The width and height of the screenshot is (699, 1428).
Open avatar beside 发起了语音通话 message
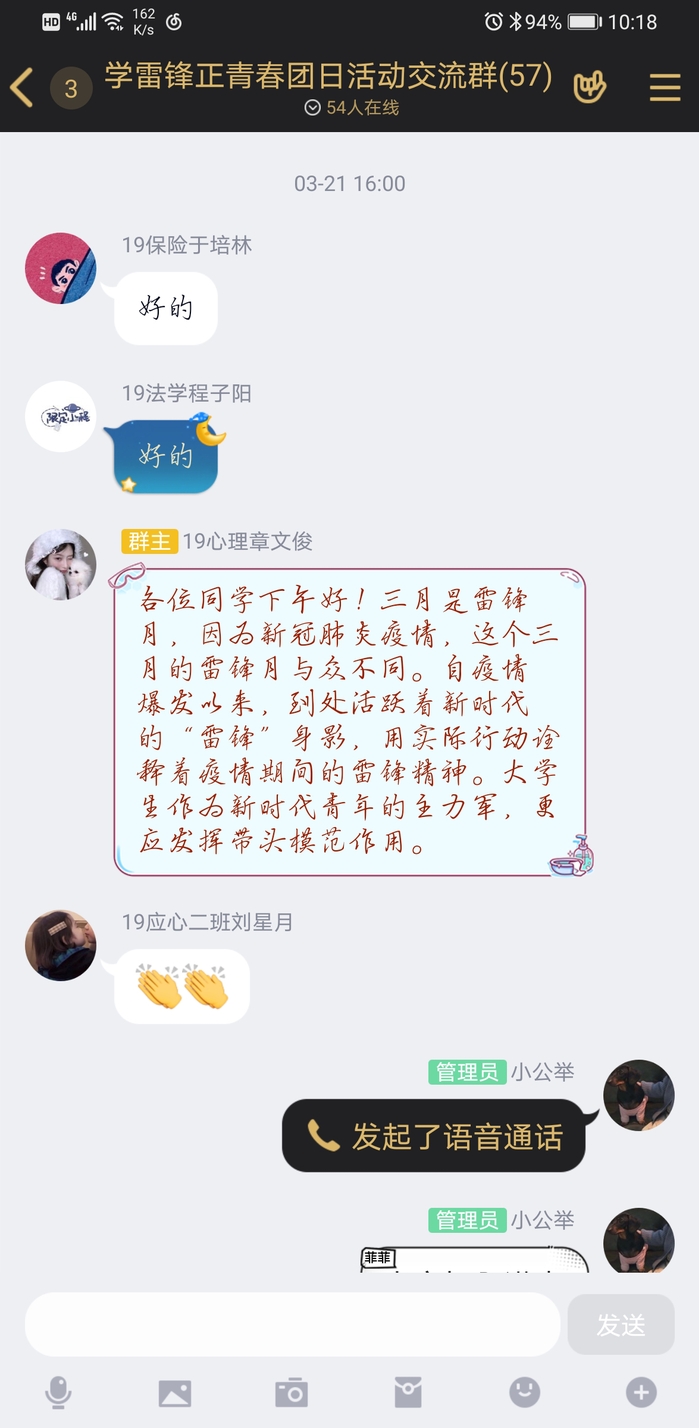coord(639,1095)
